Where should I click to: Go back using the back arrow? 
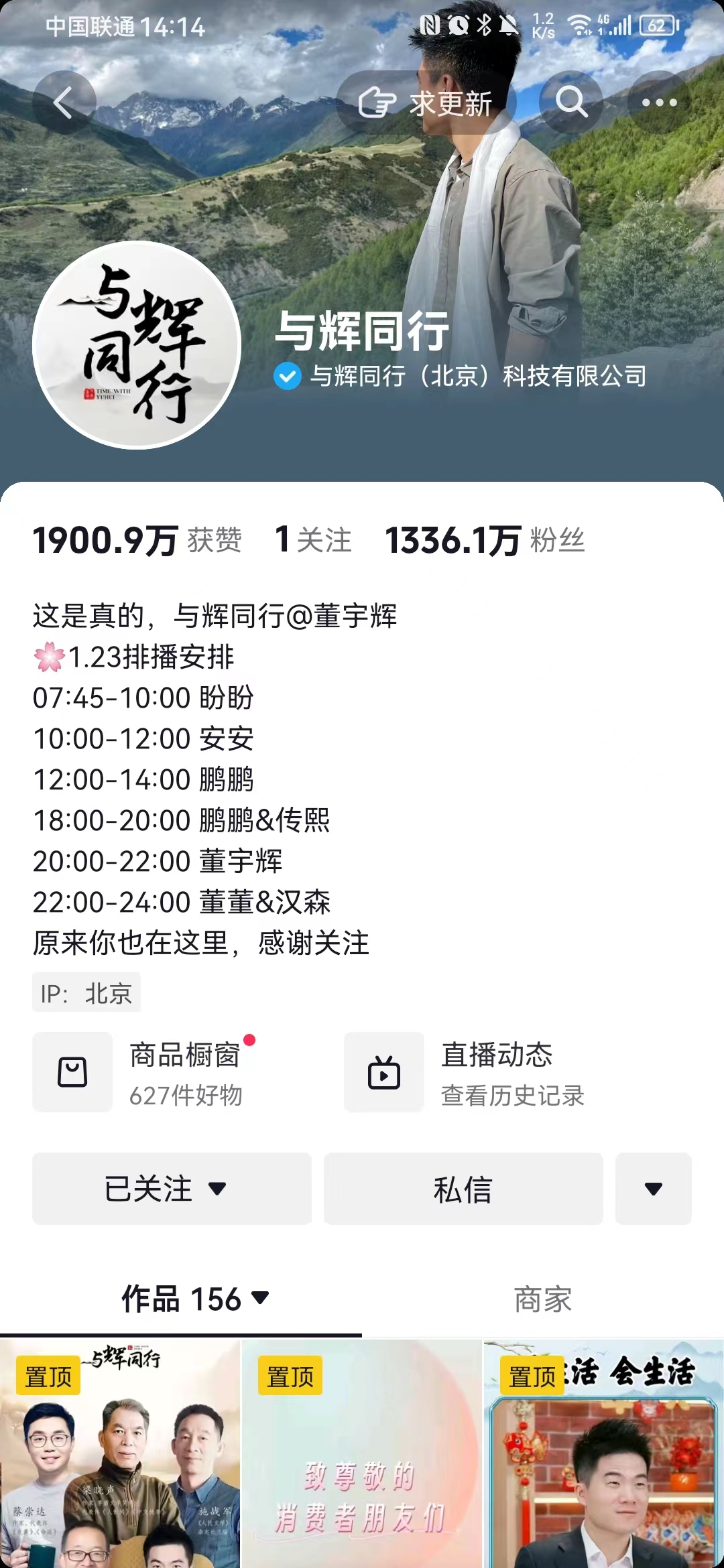tap(64, 103)
